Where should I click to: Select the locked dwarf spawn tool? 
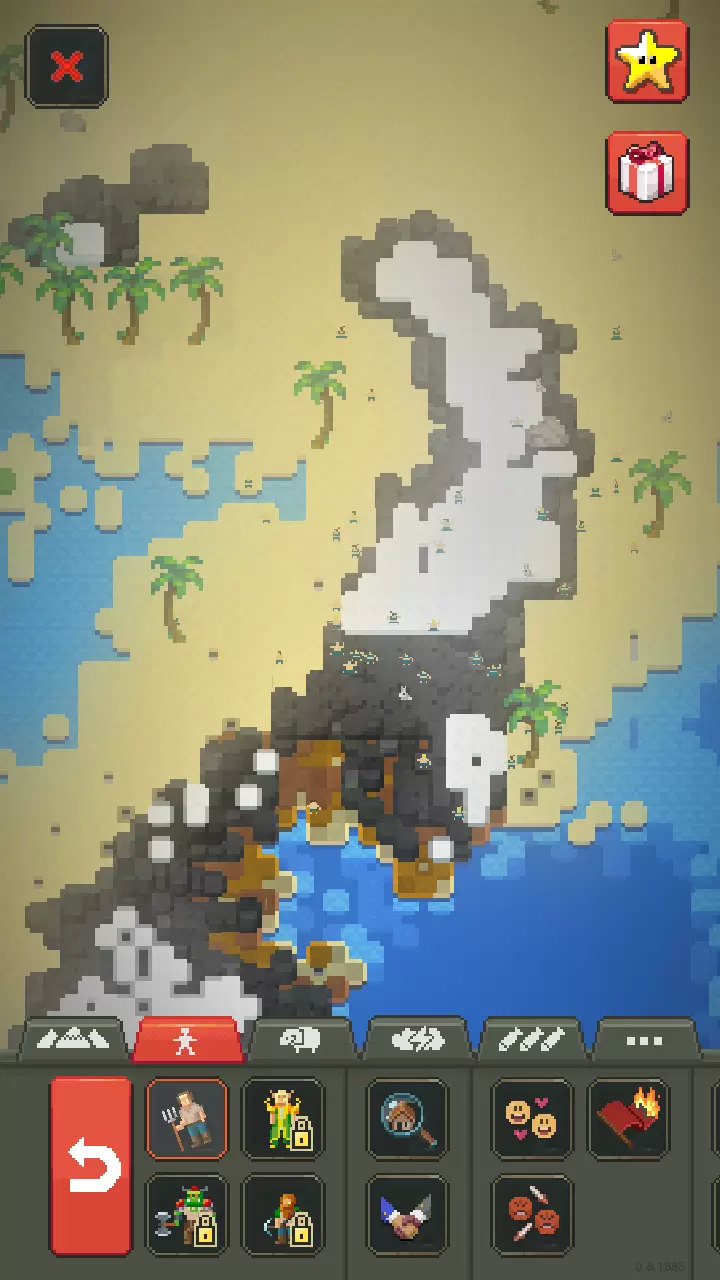[x=283, y=1215]
